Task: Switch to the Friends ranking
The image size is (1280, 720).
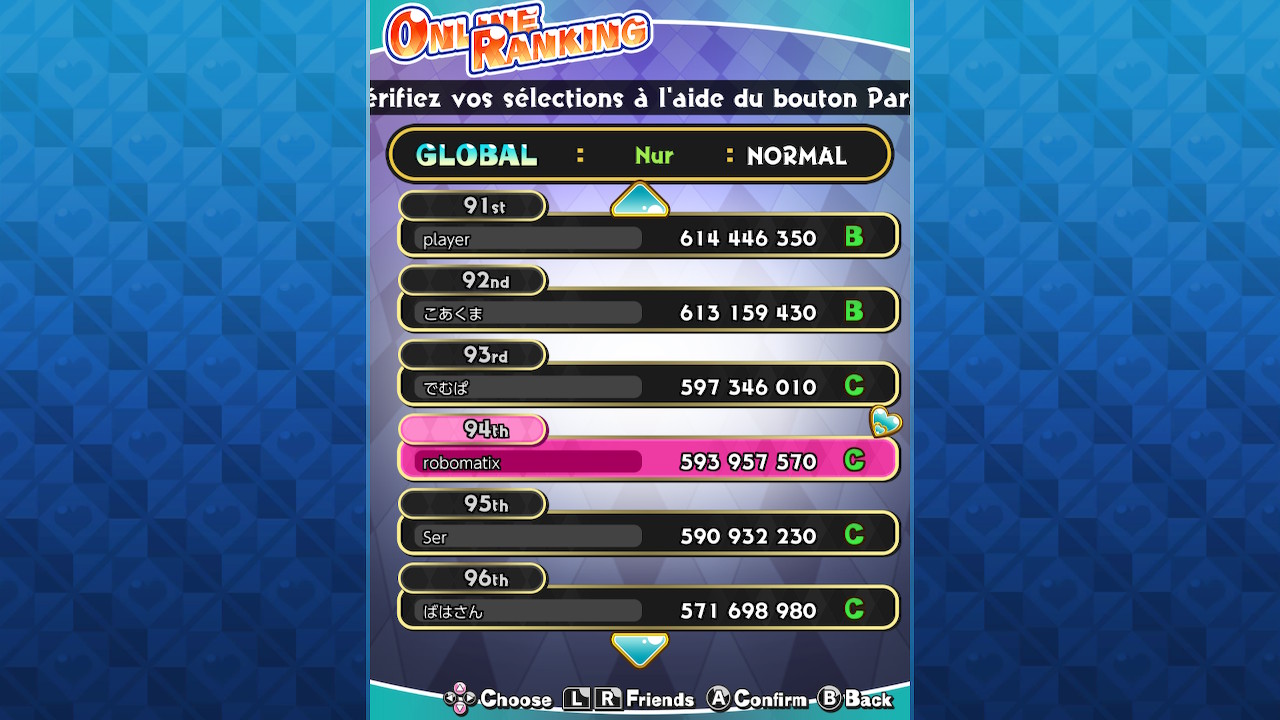Action: click(x=630, y=699)
